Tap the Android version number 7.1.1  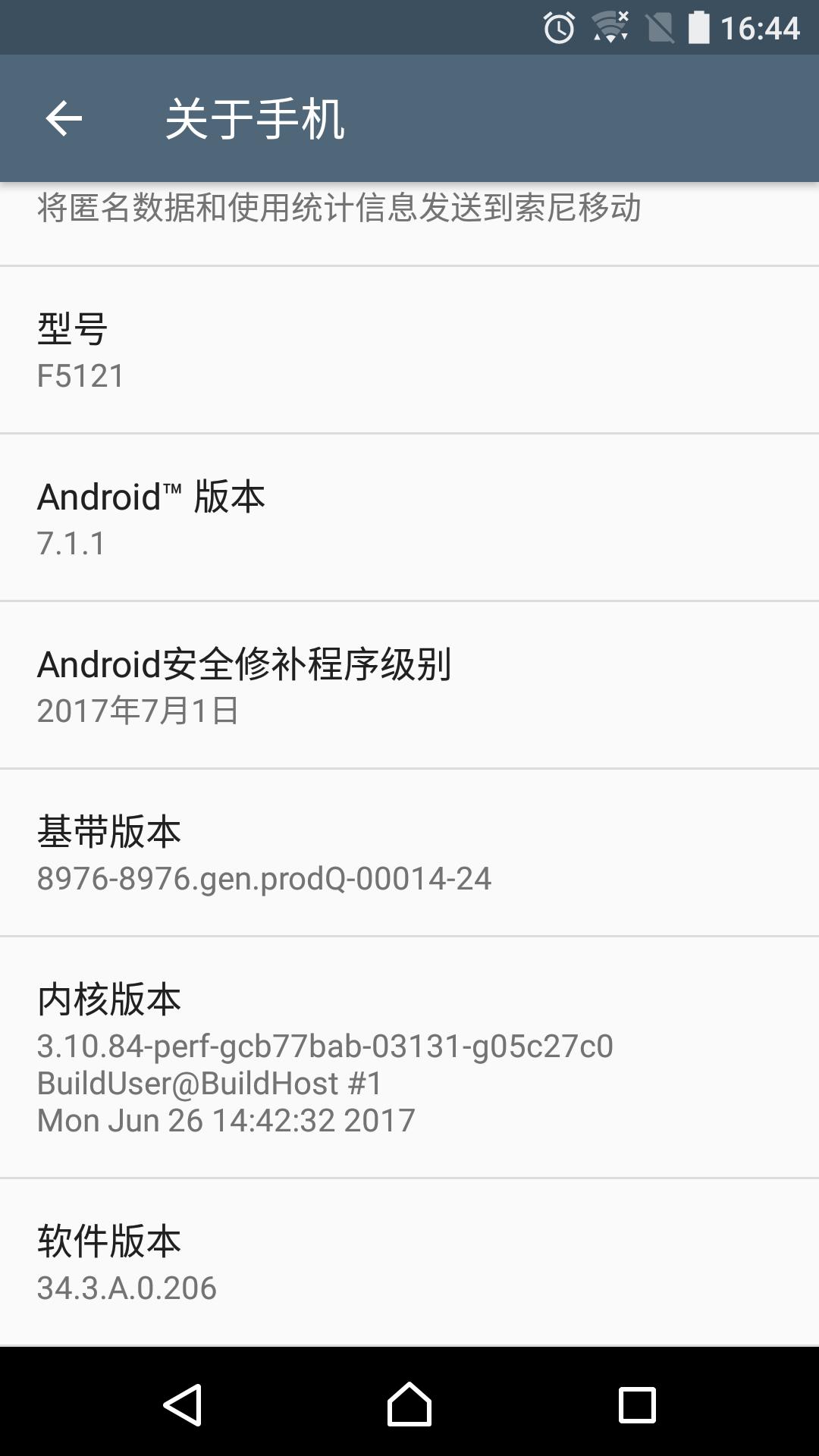(73, 543)
